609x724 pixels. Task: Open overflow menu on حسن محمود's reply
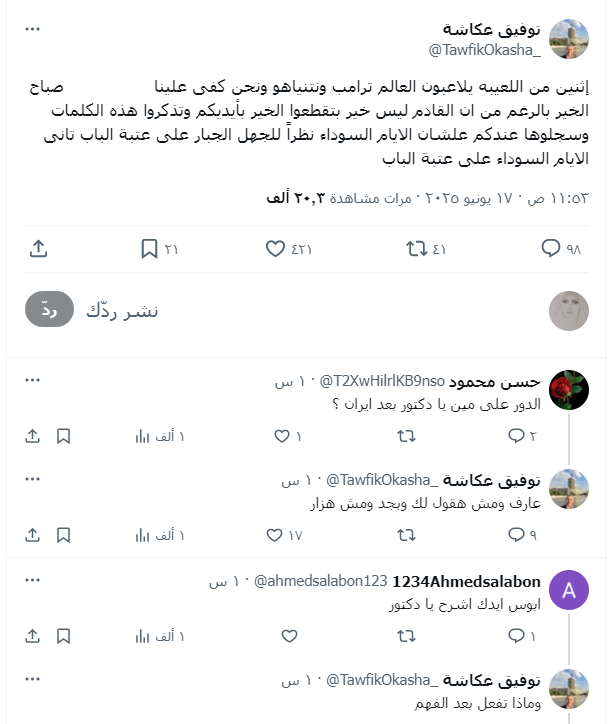(33, 380)
